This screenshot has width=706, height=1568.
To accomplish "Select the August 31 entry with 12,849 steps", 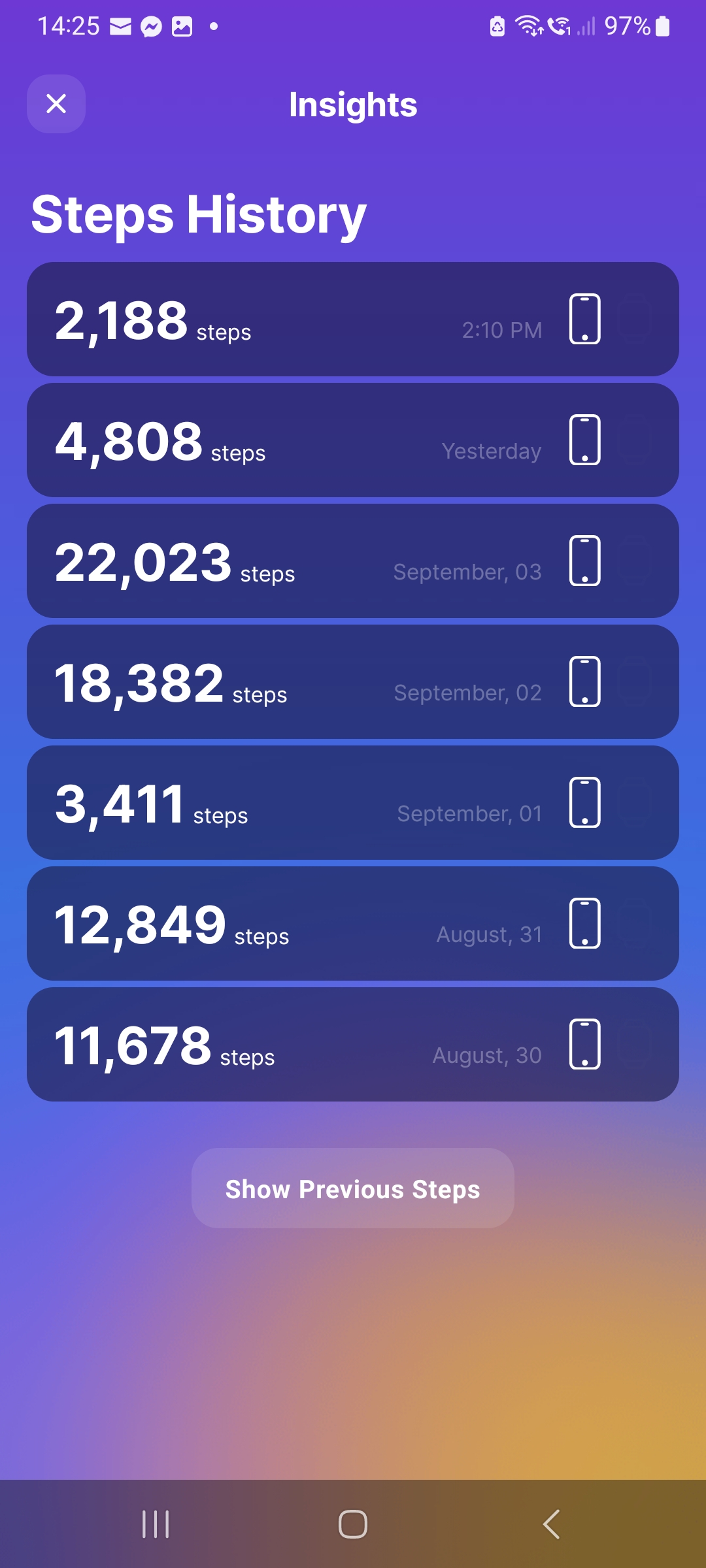I will click(352, 924).
